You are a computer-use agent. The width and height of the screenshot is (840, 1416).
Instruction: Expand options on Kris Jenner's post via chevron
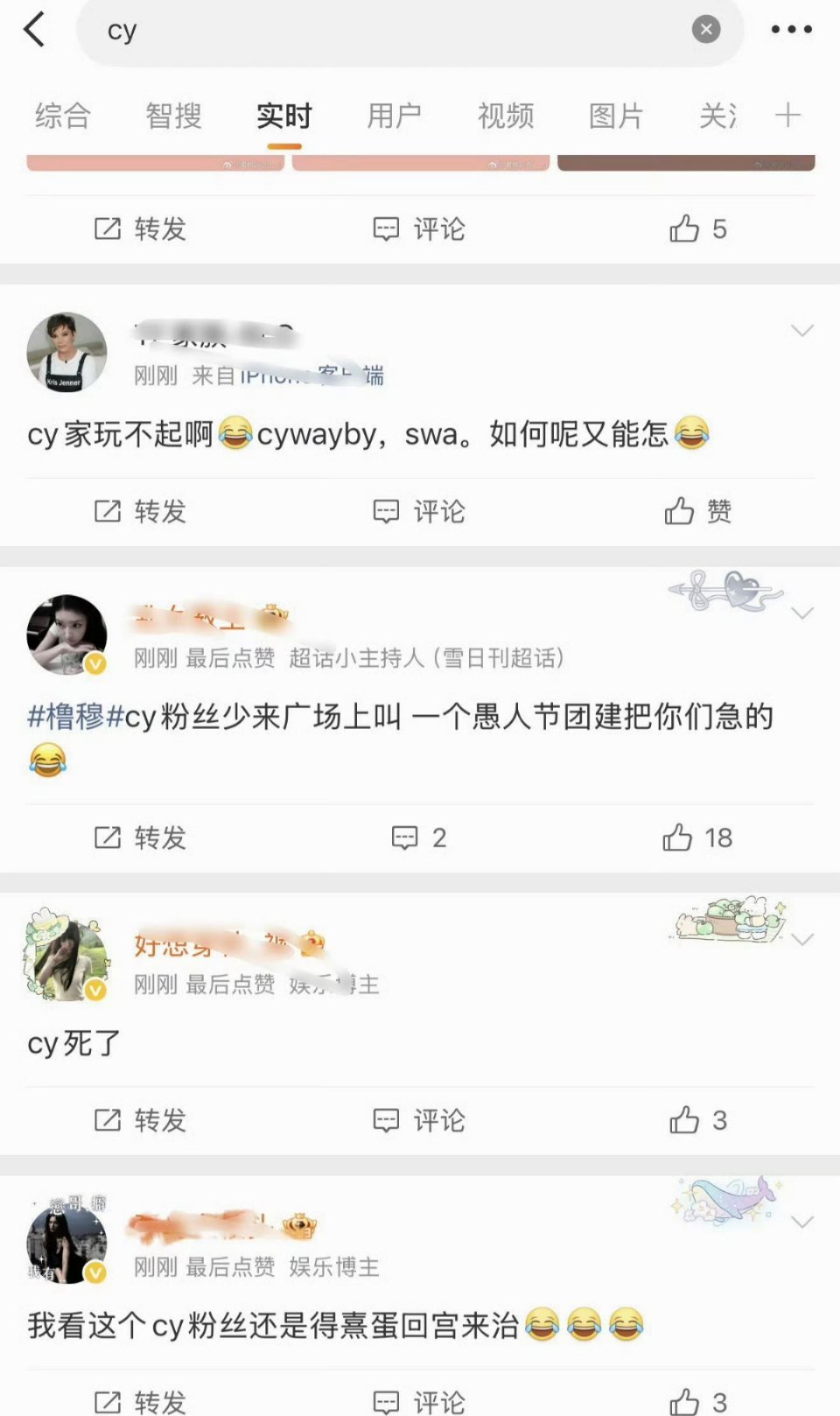tap(802, 331)
